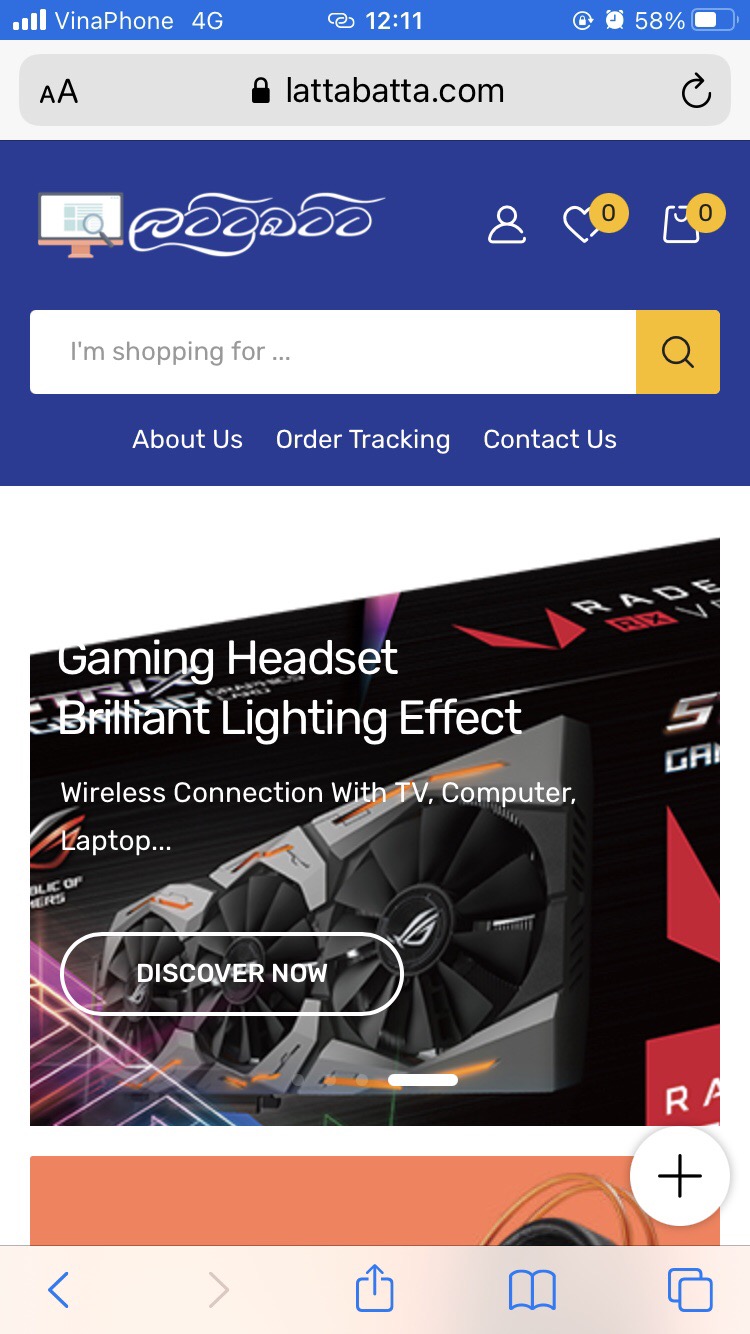750x1334 pixels.
Task: Open Safari bookmarks
Action: pyautogui.click(x=532, y=1290)
